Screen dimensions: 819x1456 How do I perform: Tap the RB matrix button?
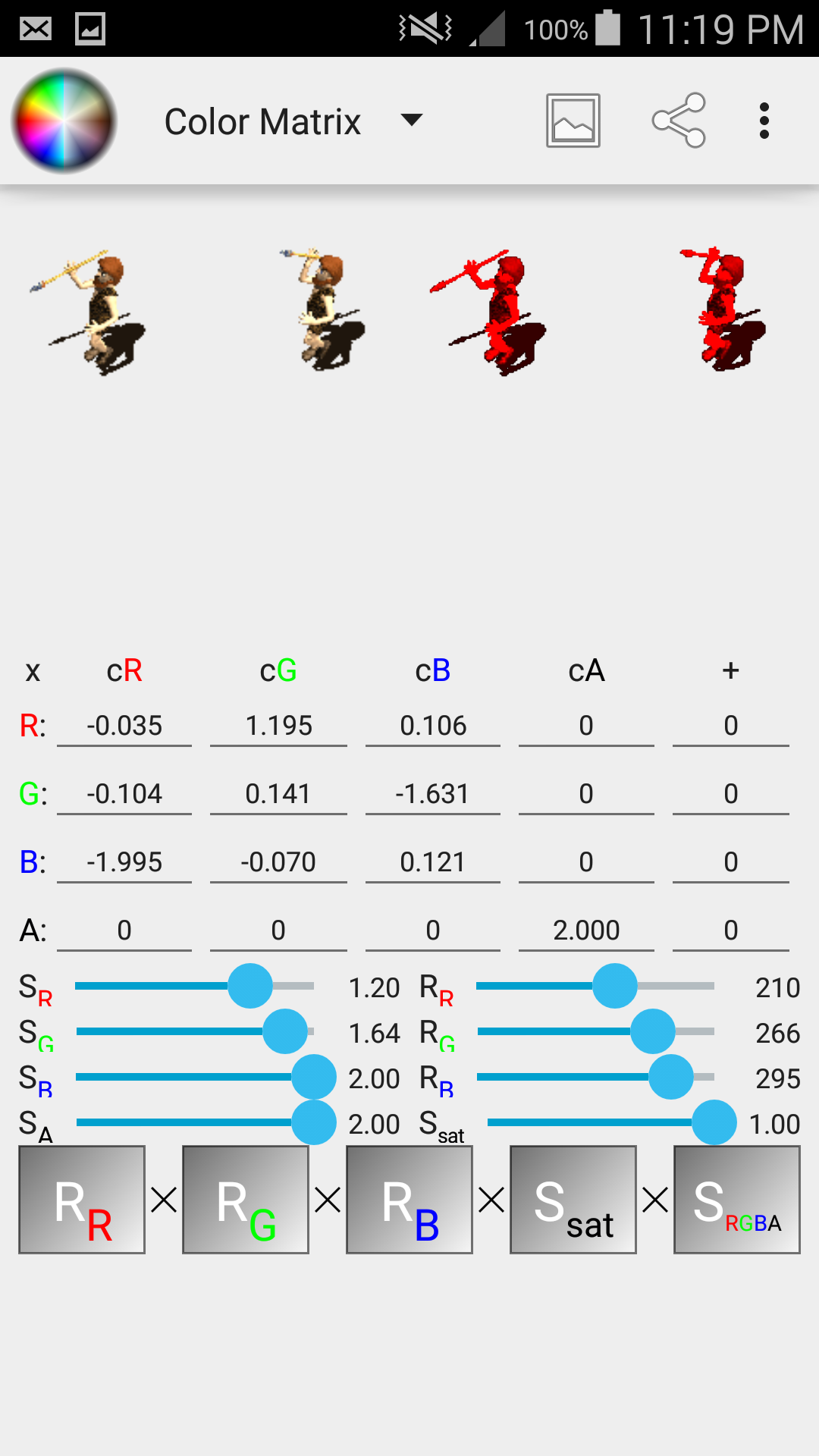point(409,1200)
